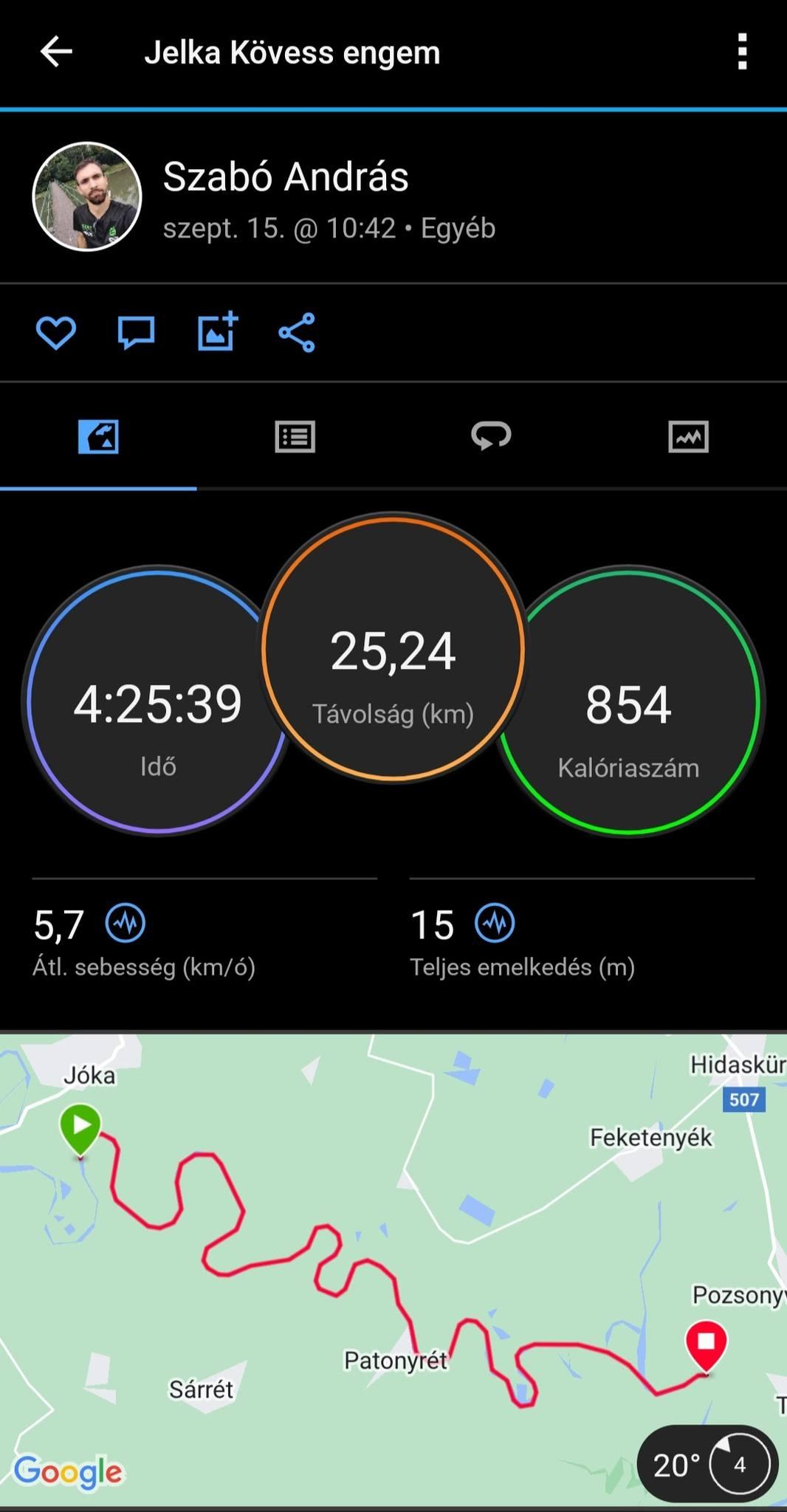Like this activity with the heart
Screen dimensions: 787x1512
tap(56, 332)
